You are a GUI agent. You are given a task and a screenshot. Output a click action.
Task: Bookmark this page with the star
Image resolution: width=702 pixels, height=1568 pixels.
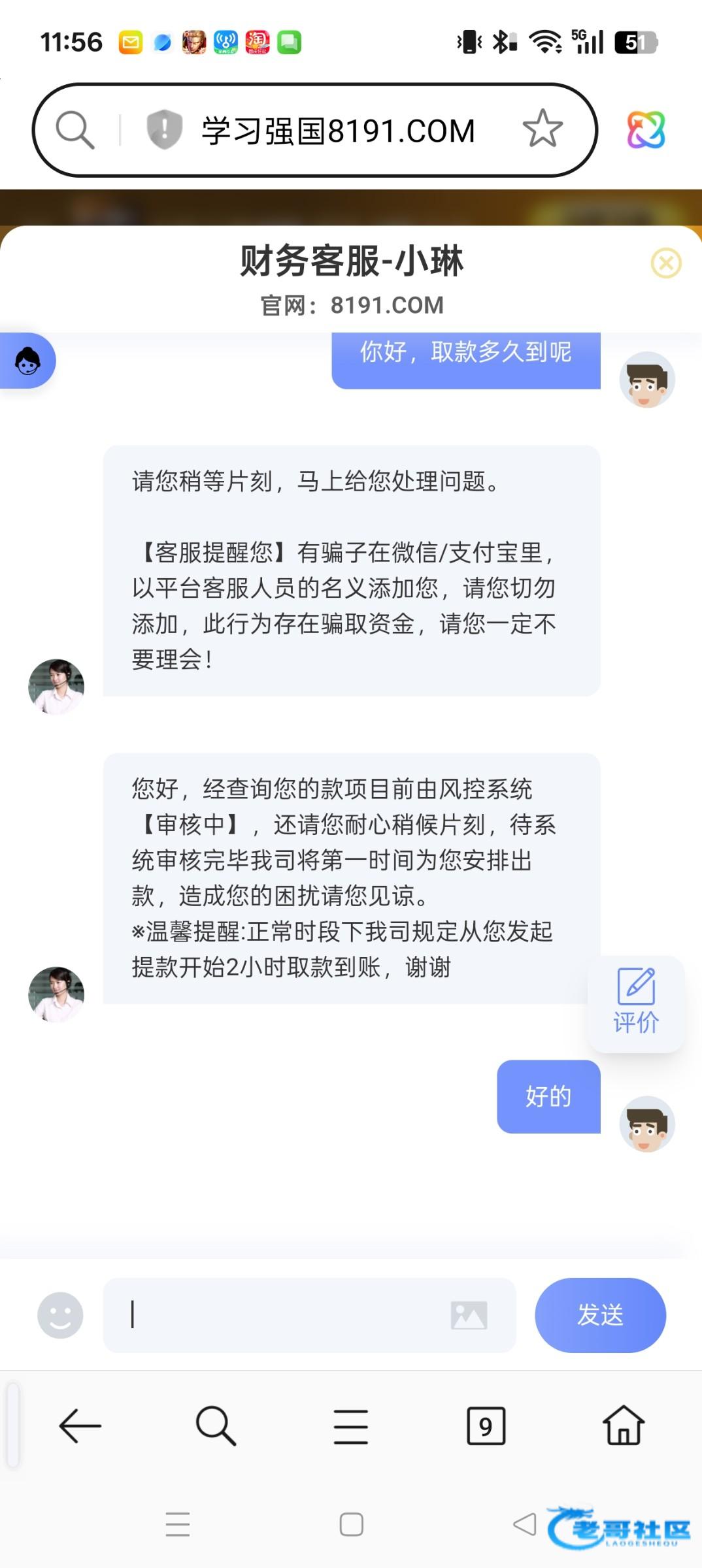click(x=542, y=129)
